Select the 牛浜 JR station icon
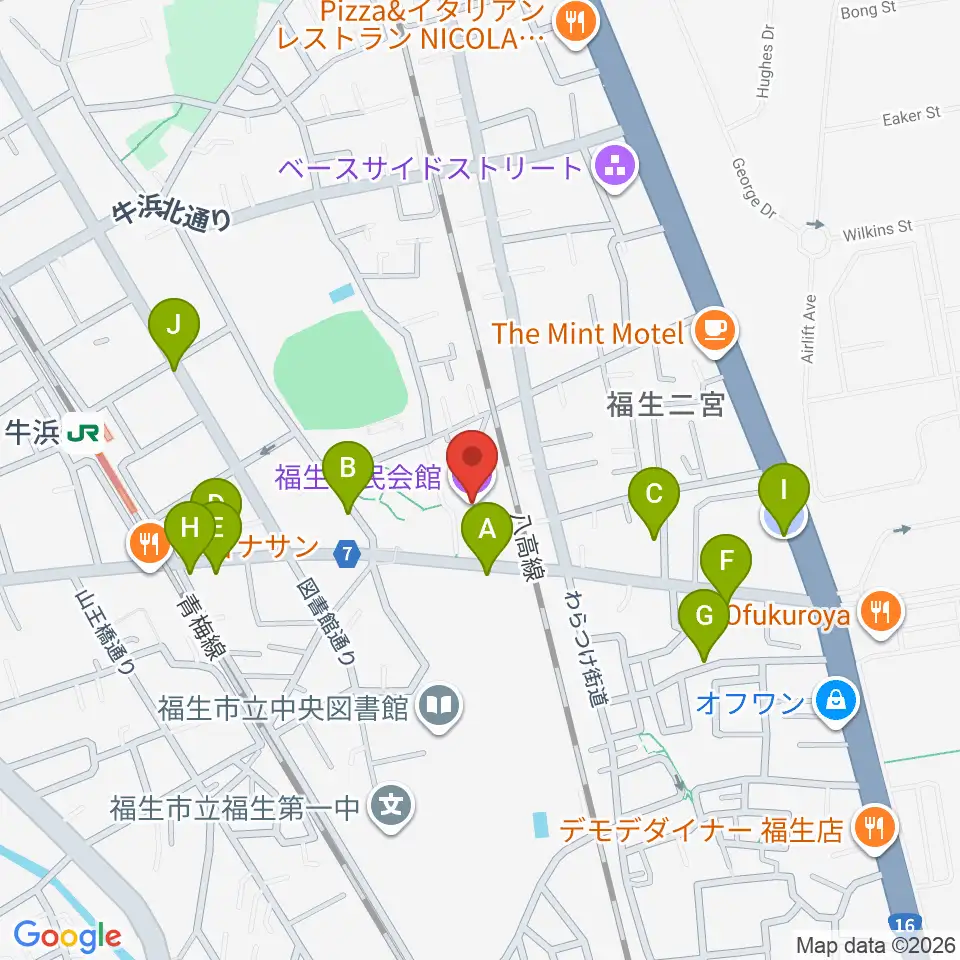The height and width of the screenshot is (960, 960). pos(83,434)
